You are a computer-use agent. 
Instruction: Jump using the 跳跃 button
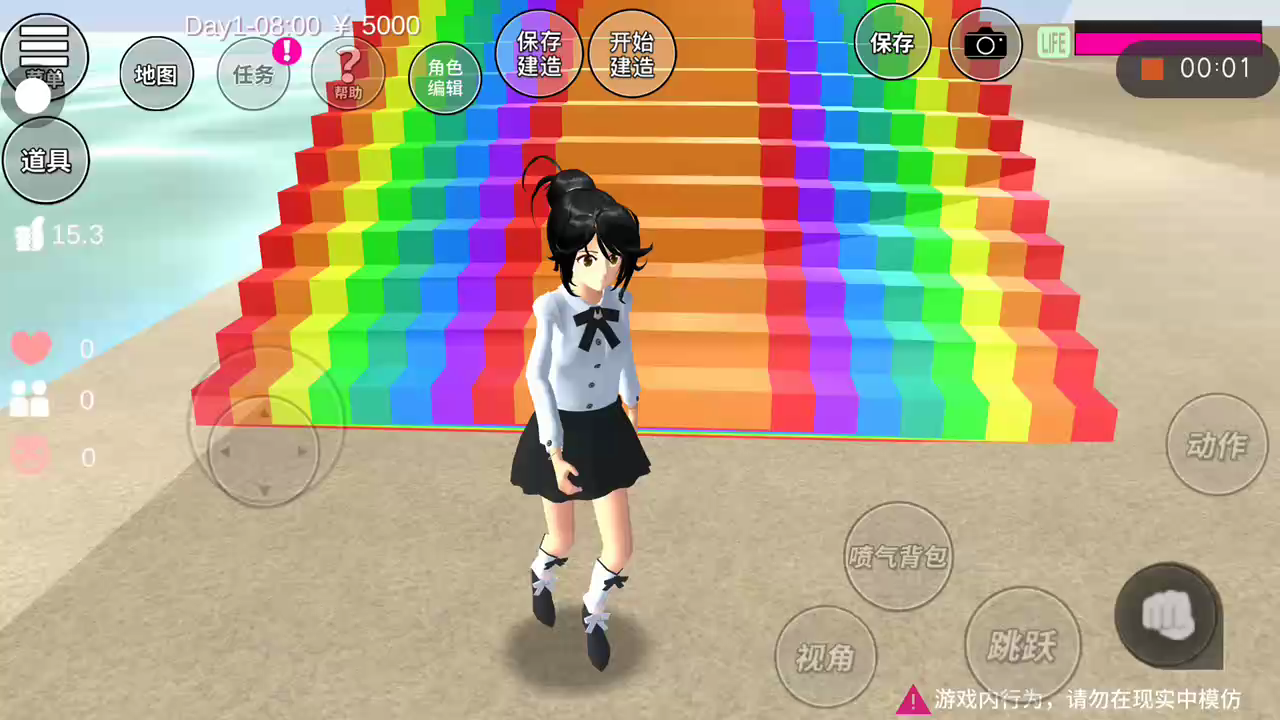pyautogui.click(x=1022, y=645)
